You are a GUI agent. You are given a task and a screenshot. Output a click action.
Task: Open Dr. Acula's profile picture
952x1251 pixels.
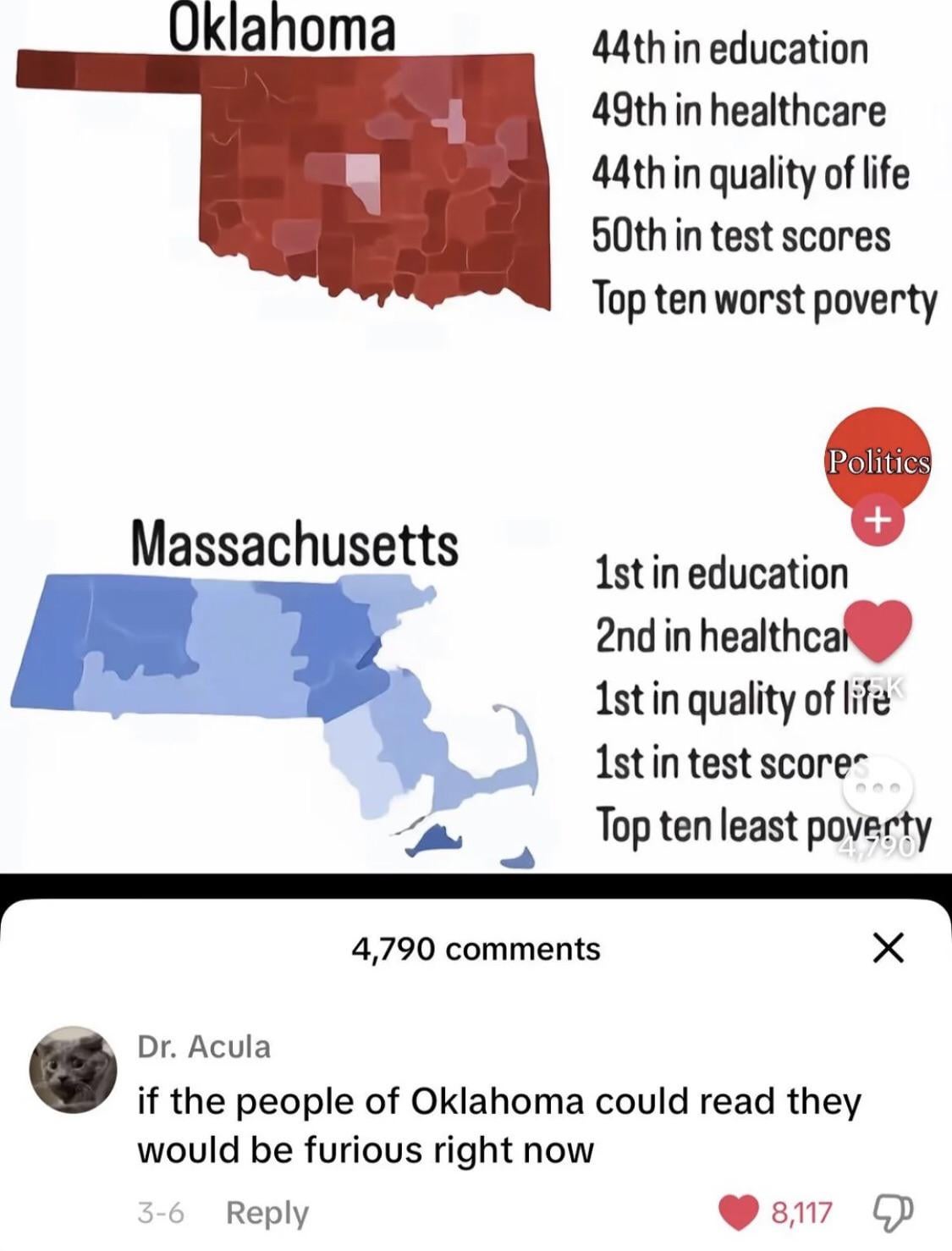73,1071
